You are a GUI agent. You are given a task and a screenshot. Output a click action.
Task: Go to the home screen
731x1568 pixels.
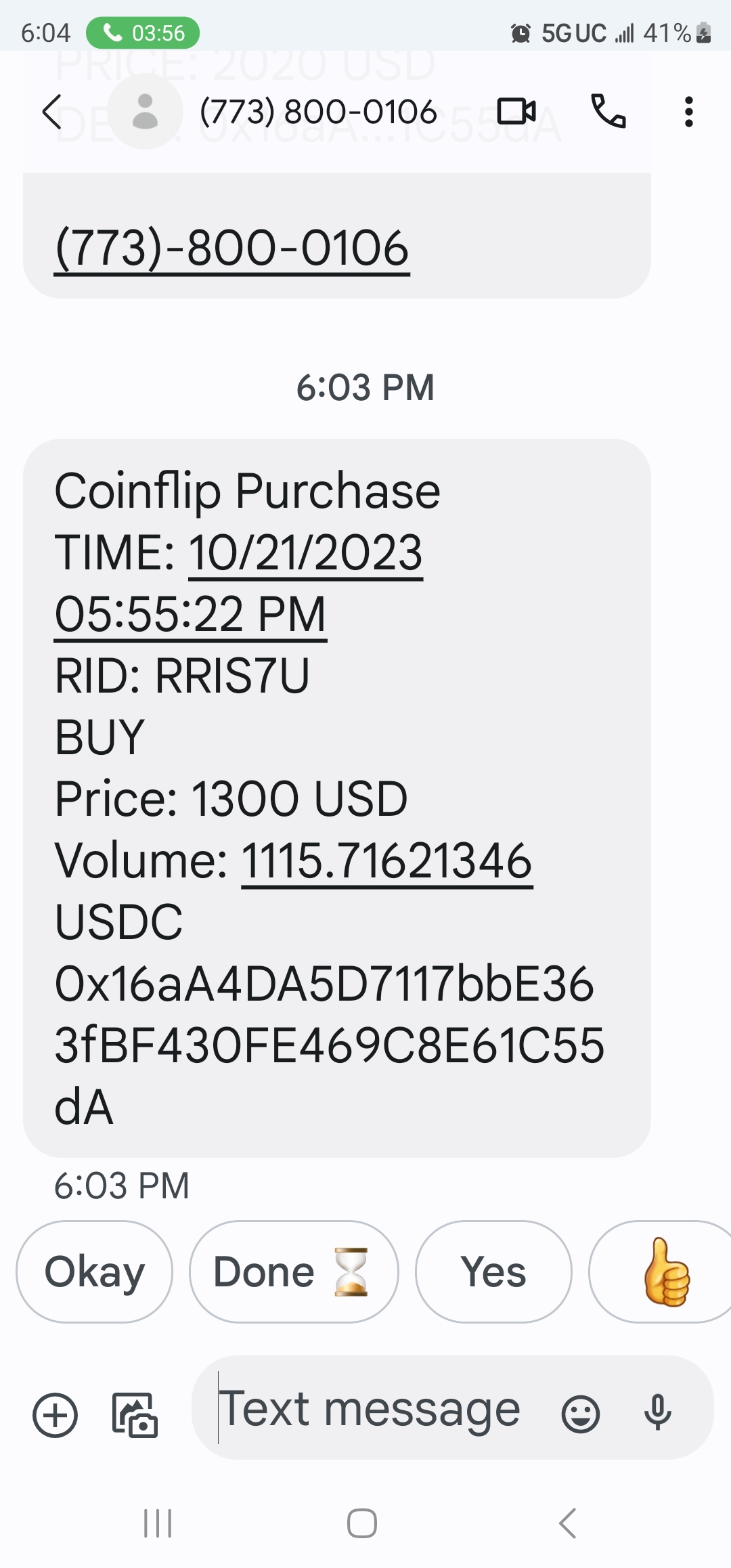(362, 1523)
